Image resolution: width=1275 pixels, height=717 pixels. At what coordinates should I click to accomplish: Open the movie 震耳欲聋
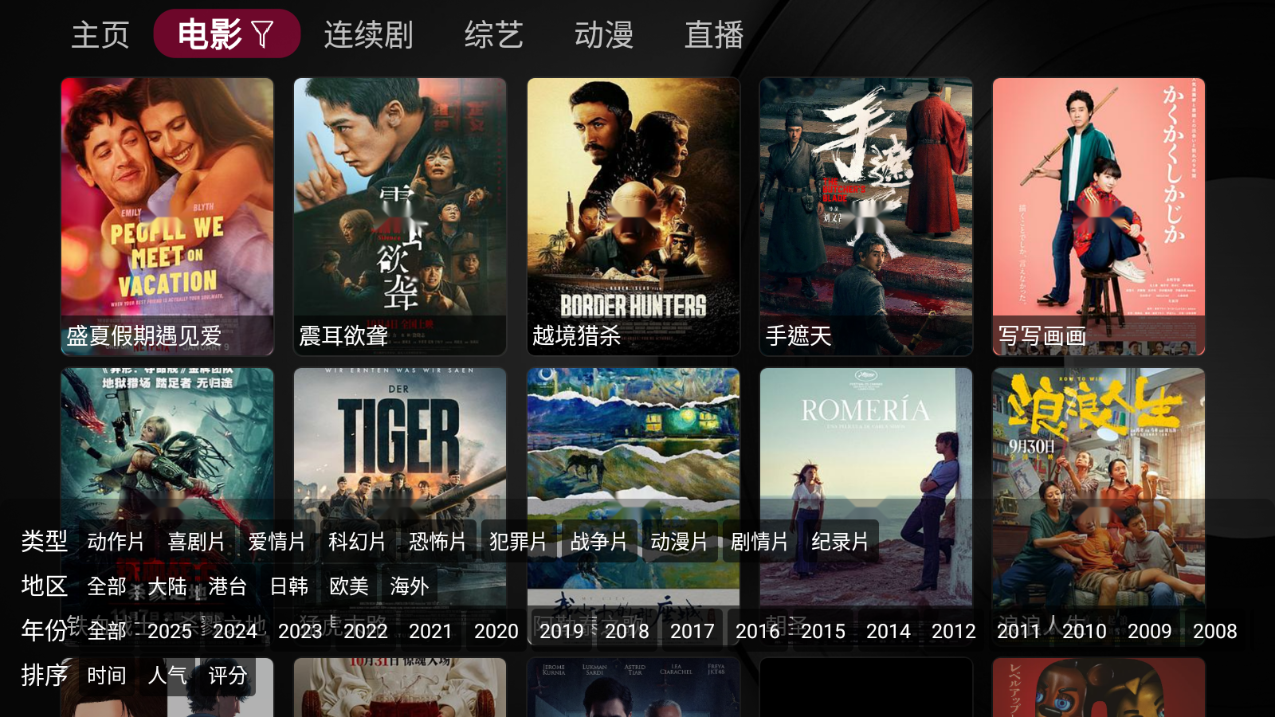400,216
